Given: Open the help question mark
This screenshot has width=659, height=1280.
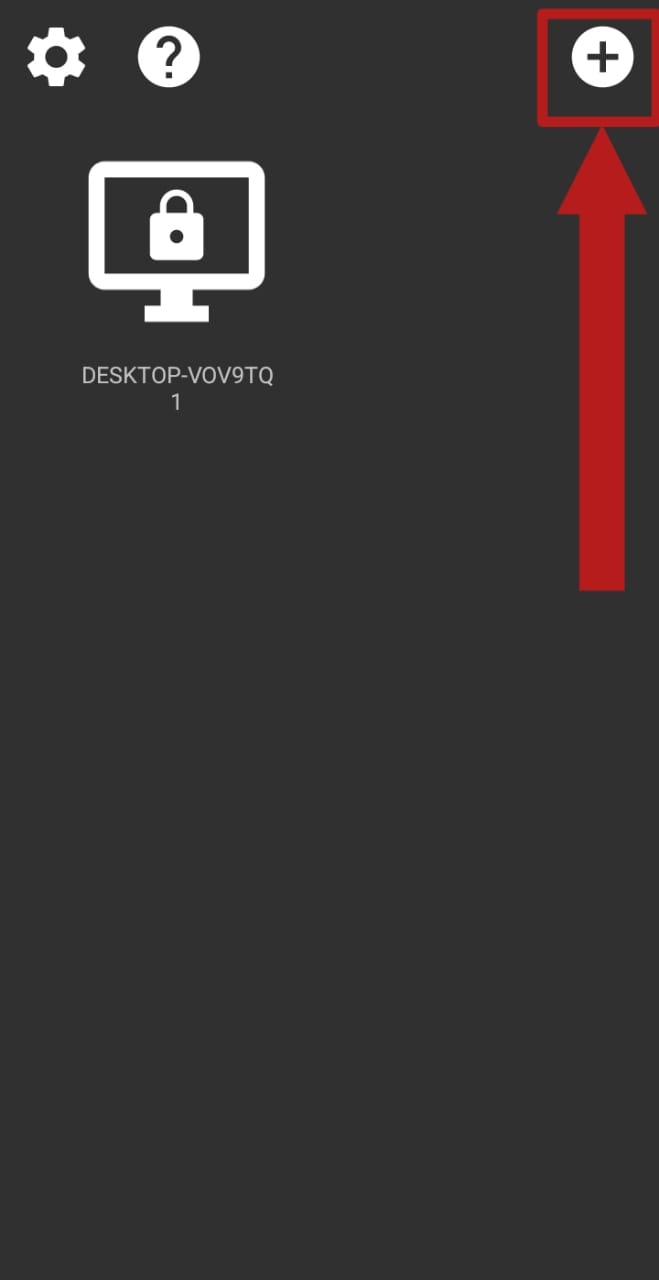Looking at the screenshot, I should tap(169, 57).
